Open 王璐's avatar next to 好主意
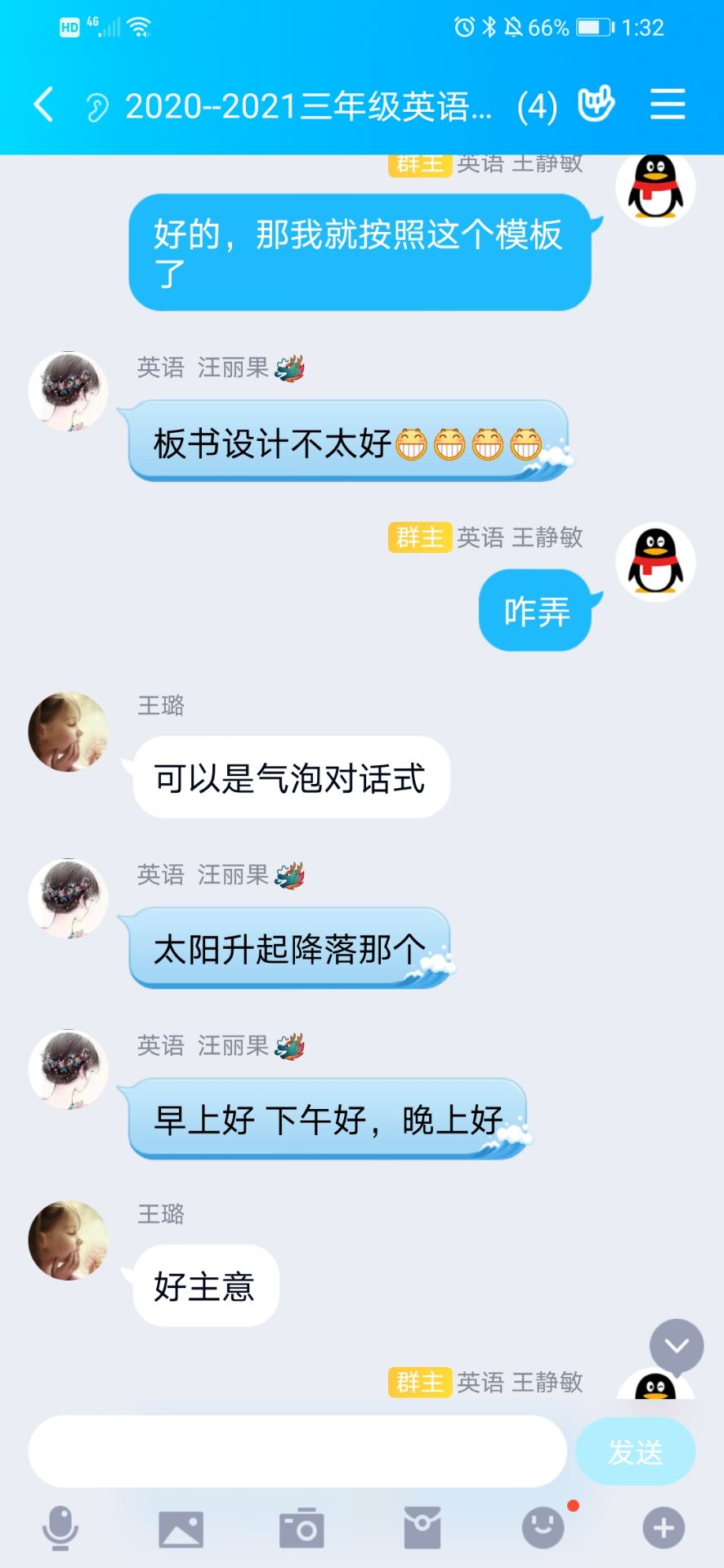Image resolution: width=724 pixels, height=1568 pixels. click(x=69, y=1240)
